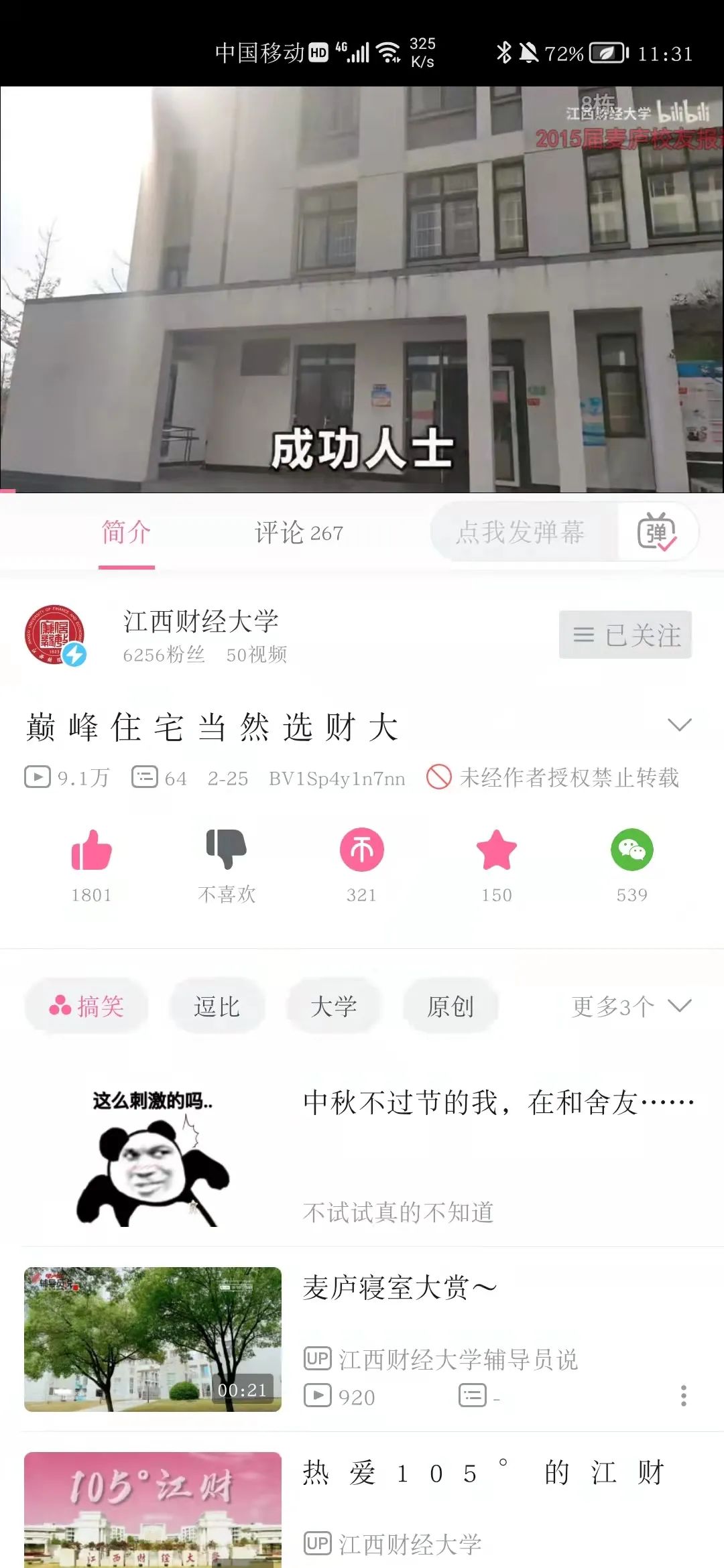Expand 更多3个 tags

631,1006
